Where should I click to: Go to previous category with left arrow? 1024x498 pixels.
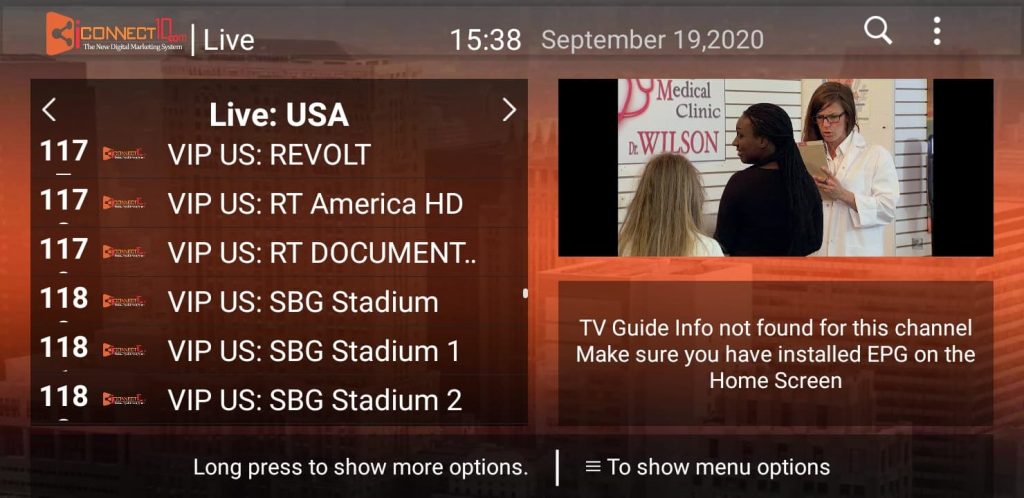pyautogui.click(x=49, y=110)
